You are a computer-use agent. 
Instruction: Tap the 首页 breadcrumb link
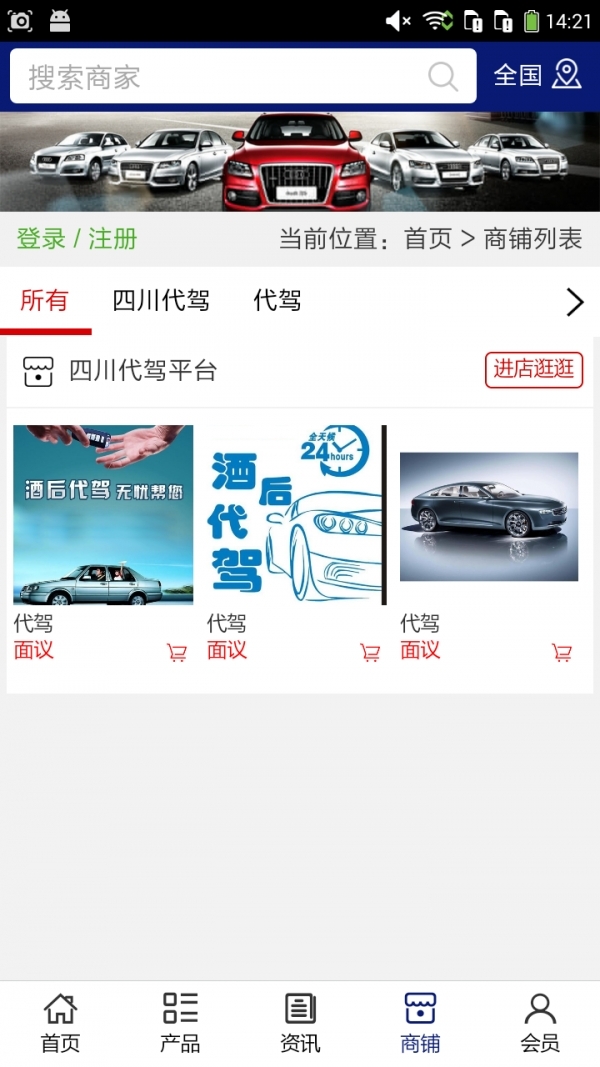click(428, 239)
